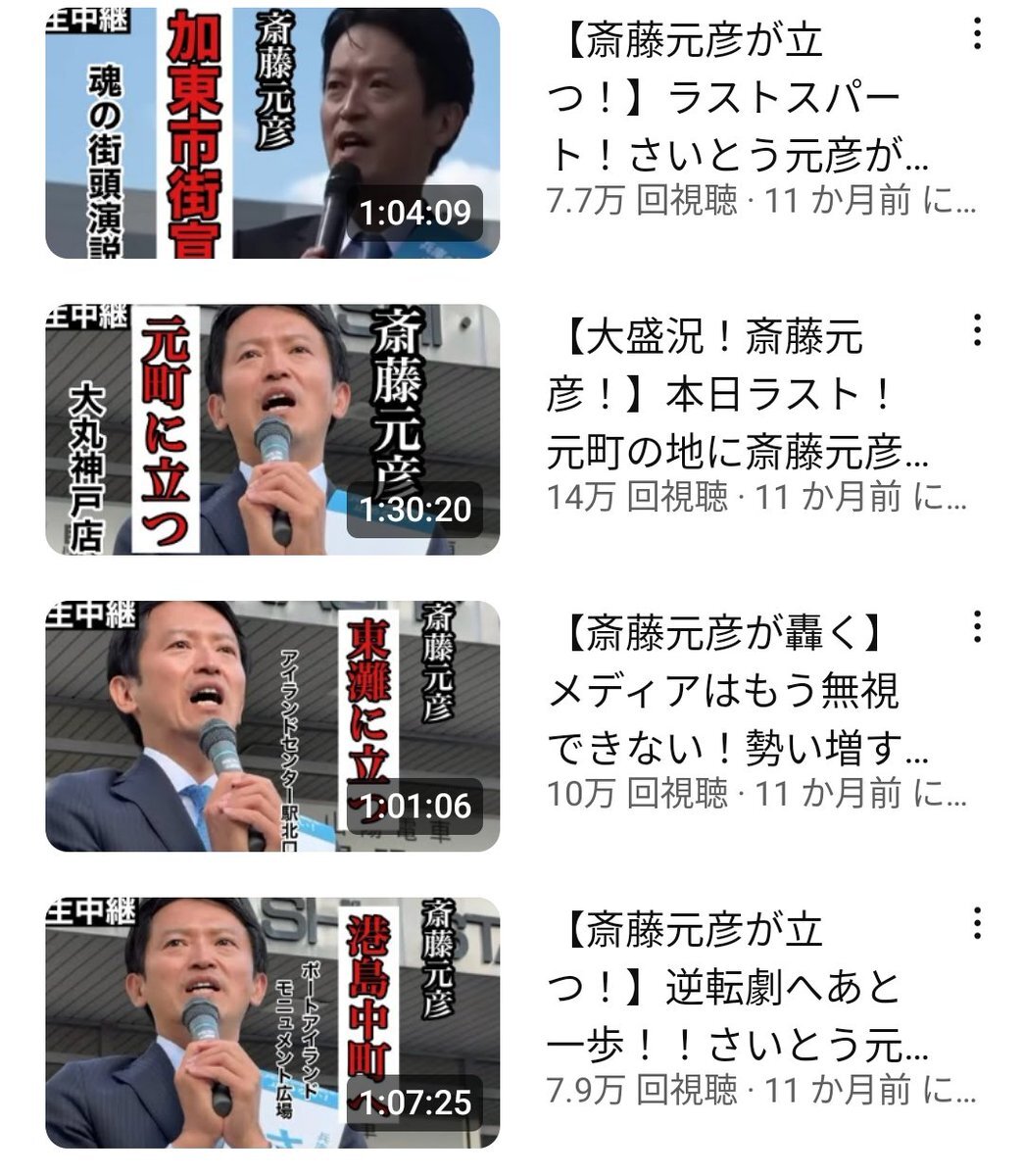The image size is (1023, 1176).
Task: Open options for the 大盛況 video
Action: tap(977, 331)
